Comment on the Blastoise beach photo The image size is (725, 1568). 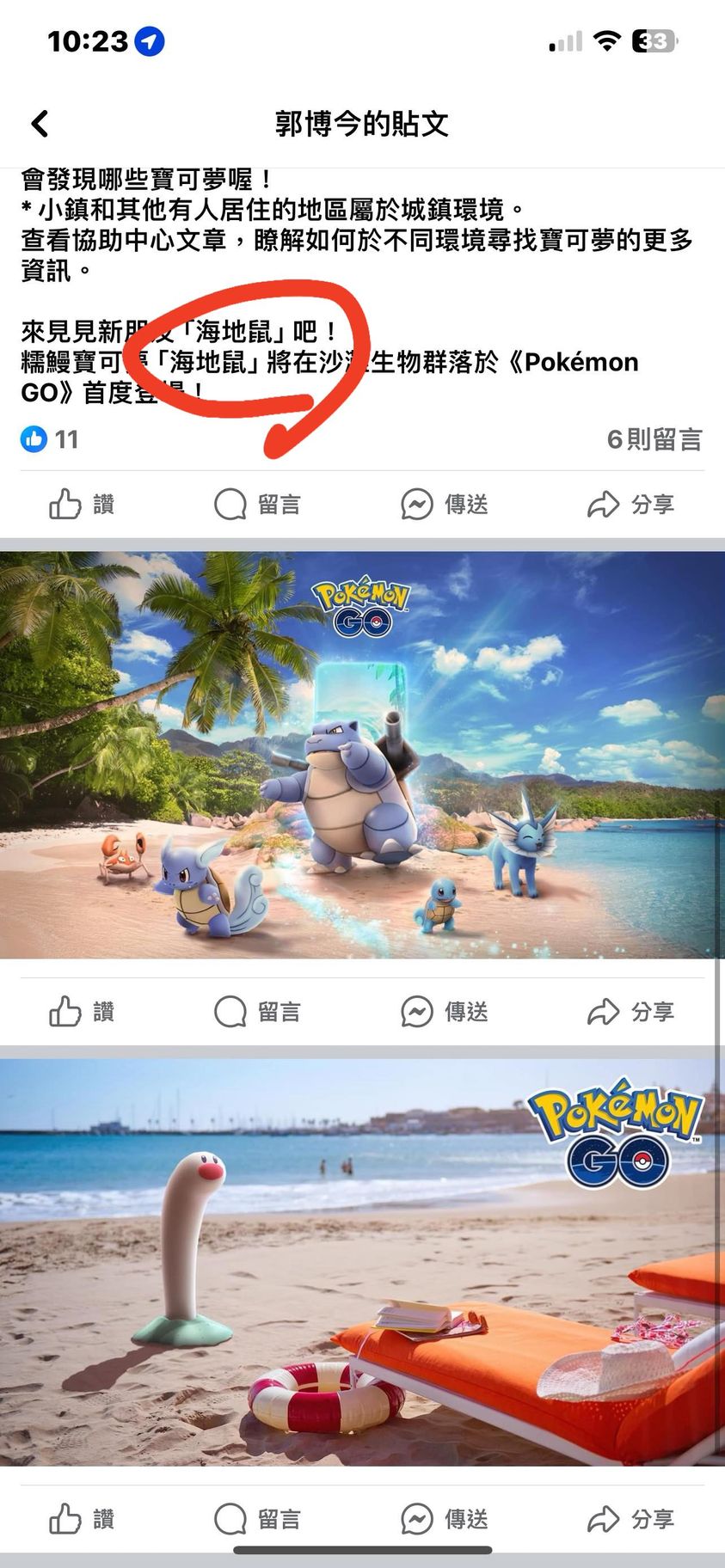(257, 1012)
